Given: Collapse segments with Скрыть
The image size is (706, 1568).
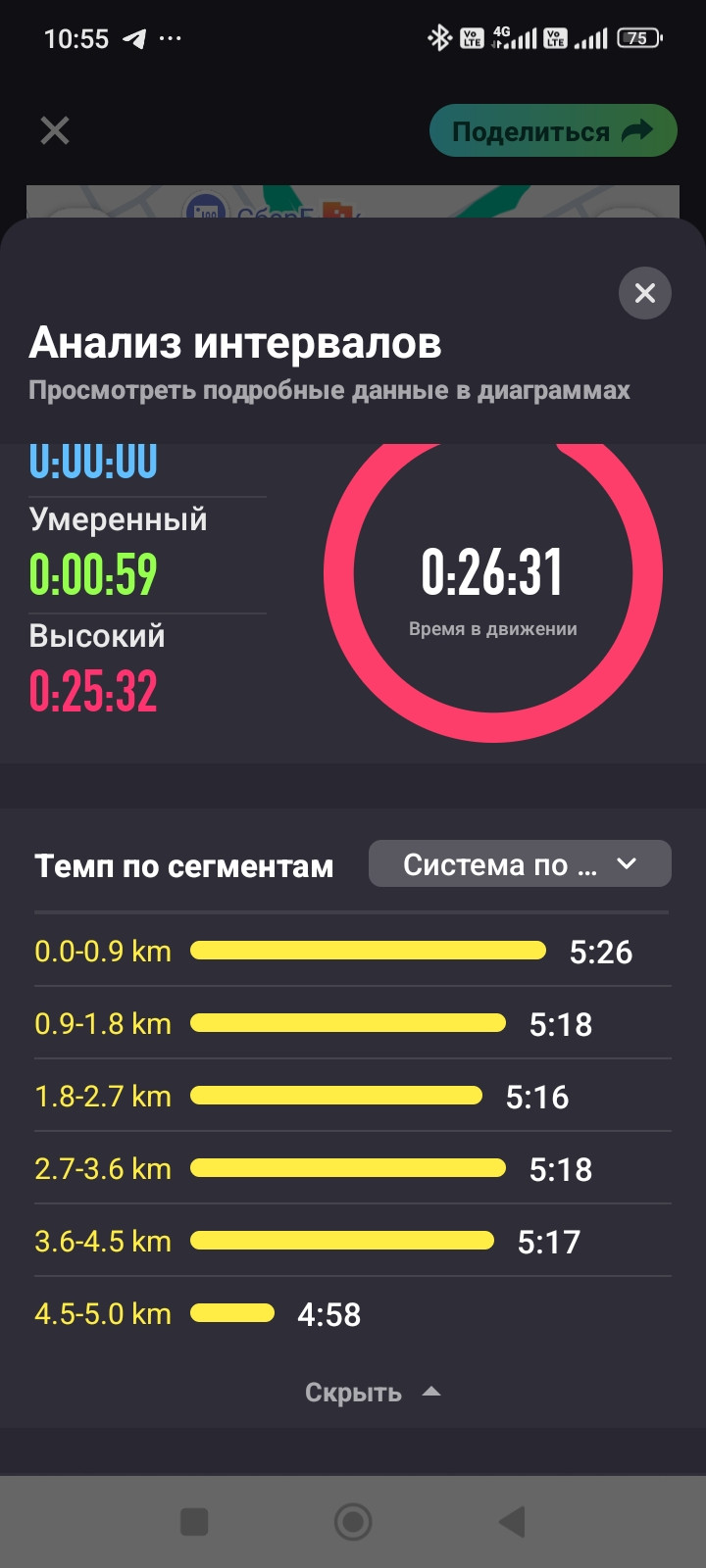Looking at the screenshot, I should 373,1393.
